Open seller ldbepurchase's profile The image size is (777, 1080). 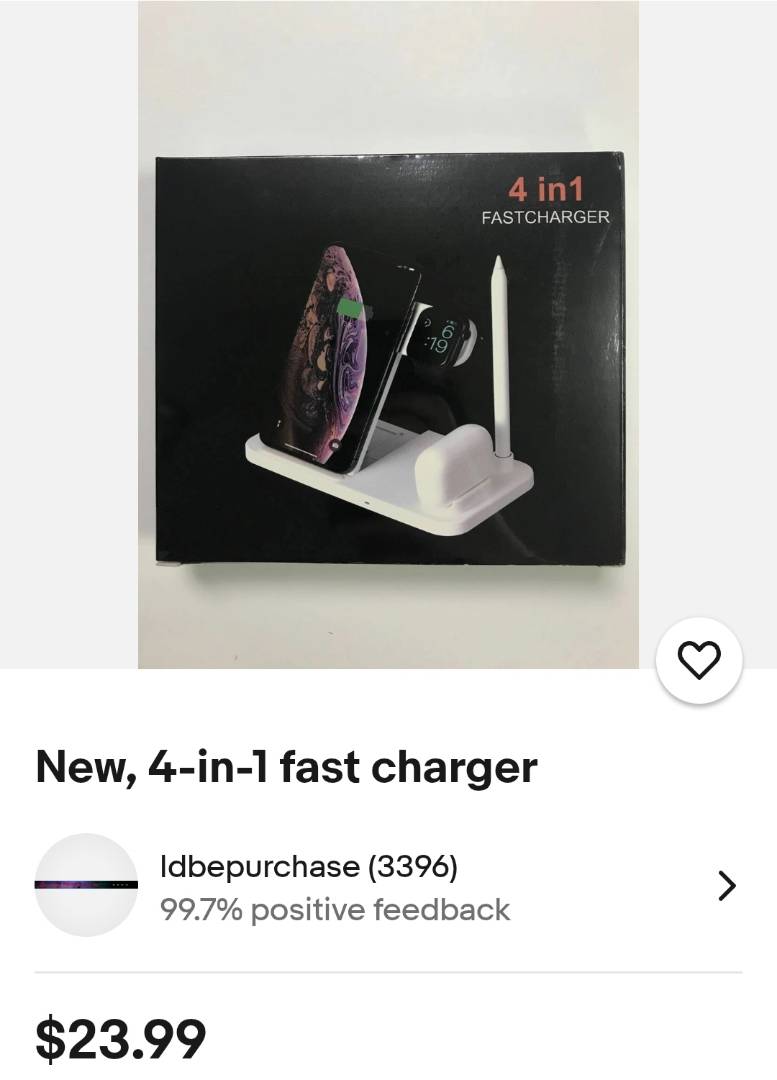[x=388, y=886]
